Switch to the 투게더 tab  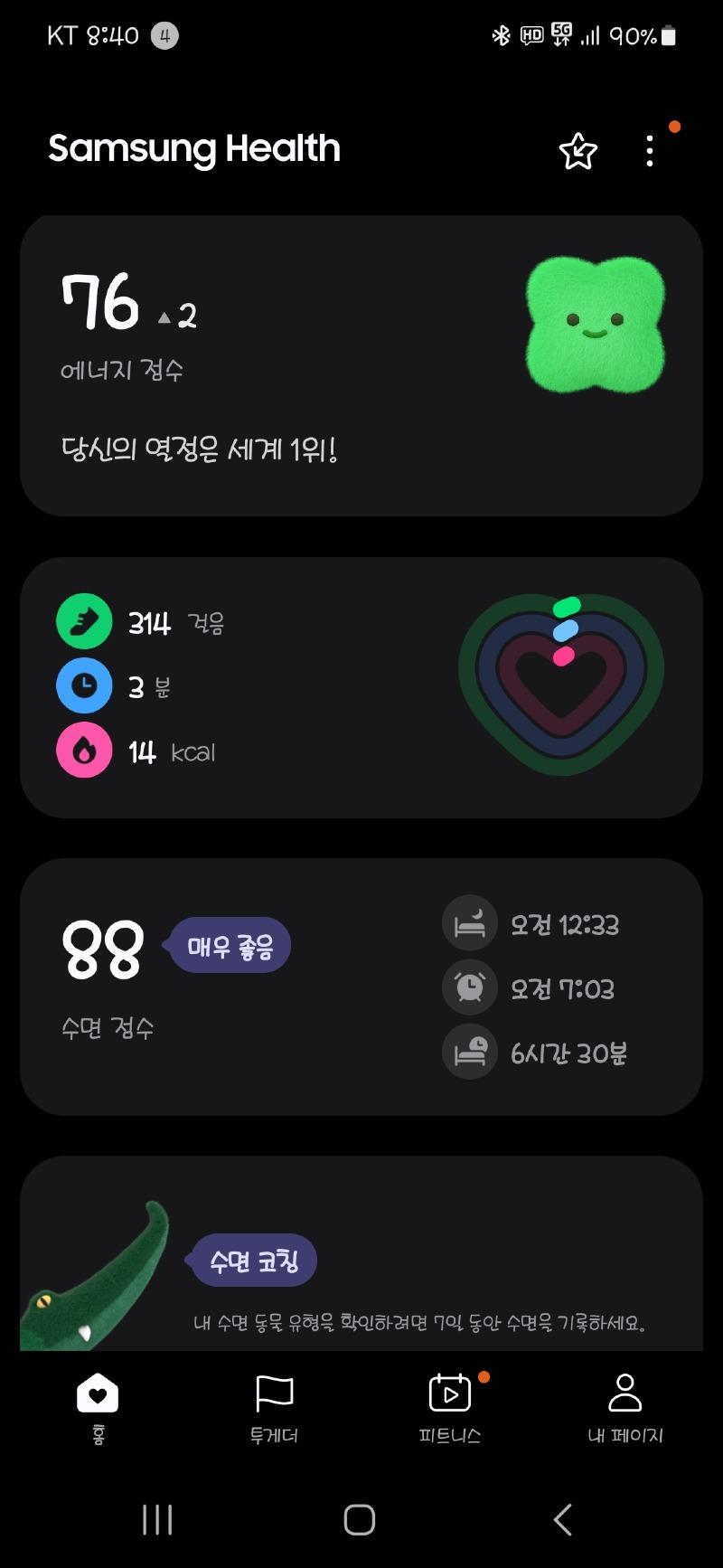click(x=274, y=1408)
